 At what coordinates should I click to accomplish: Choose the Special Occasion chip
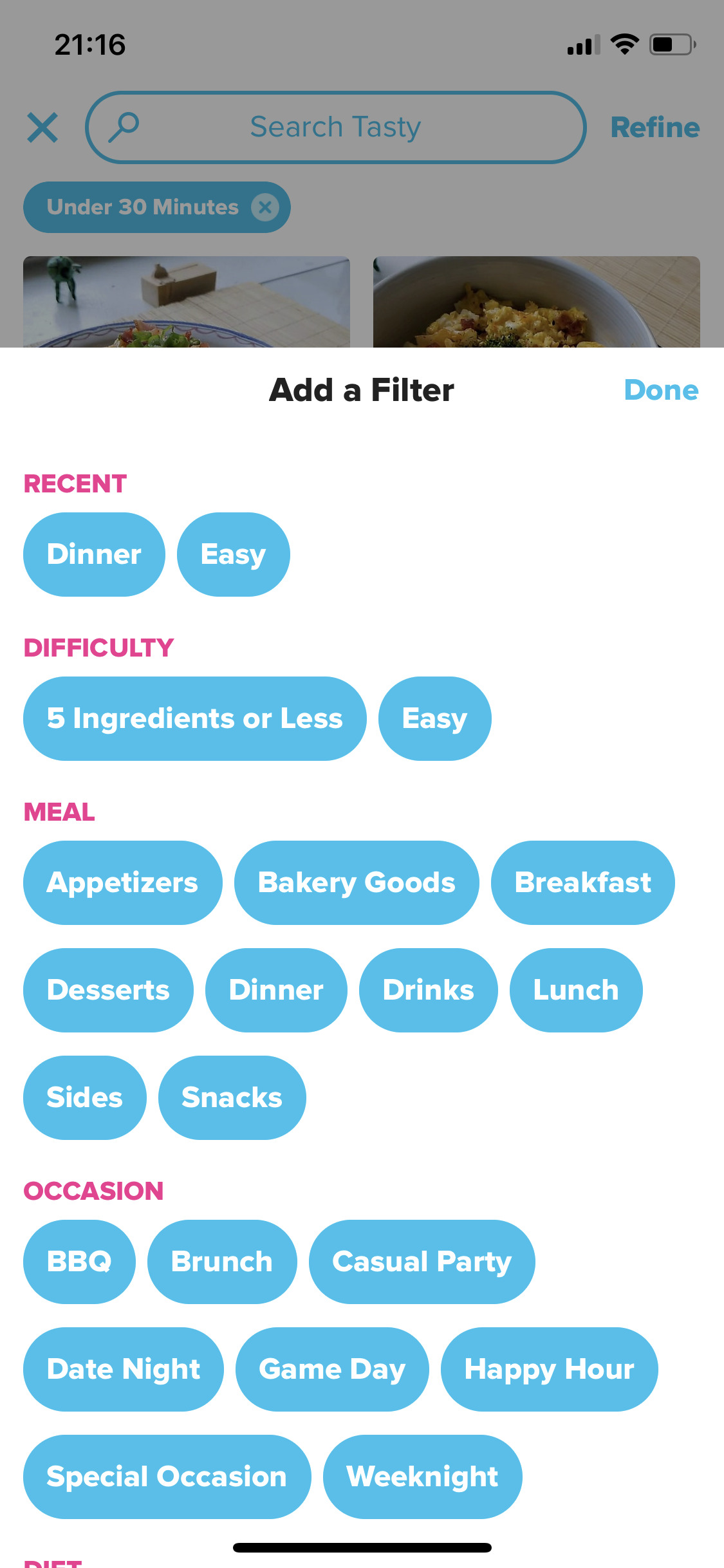167,1477
